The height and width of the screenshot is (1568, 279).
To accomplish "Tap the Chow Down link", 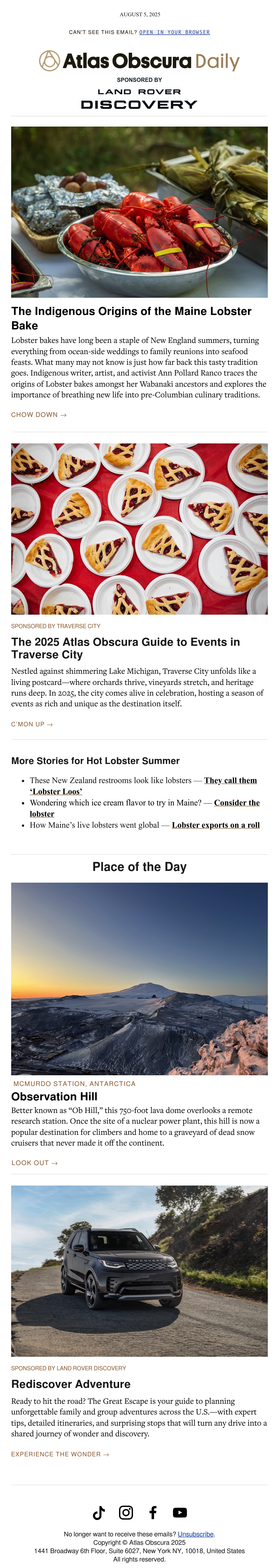I will 39,415.
